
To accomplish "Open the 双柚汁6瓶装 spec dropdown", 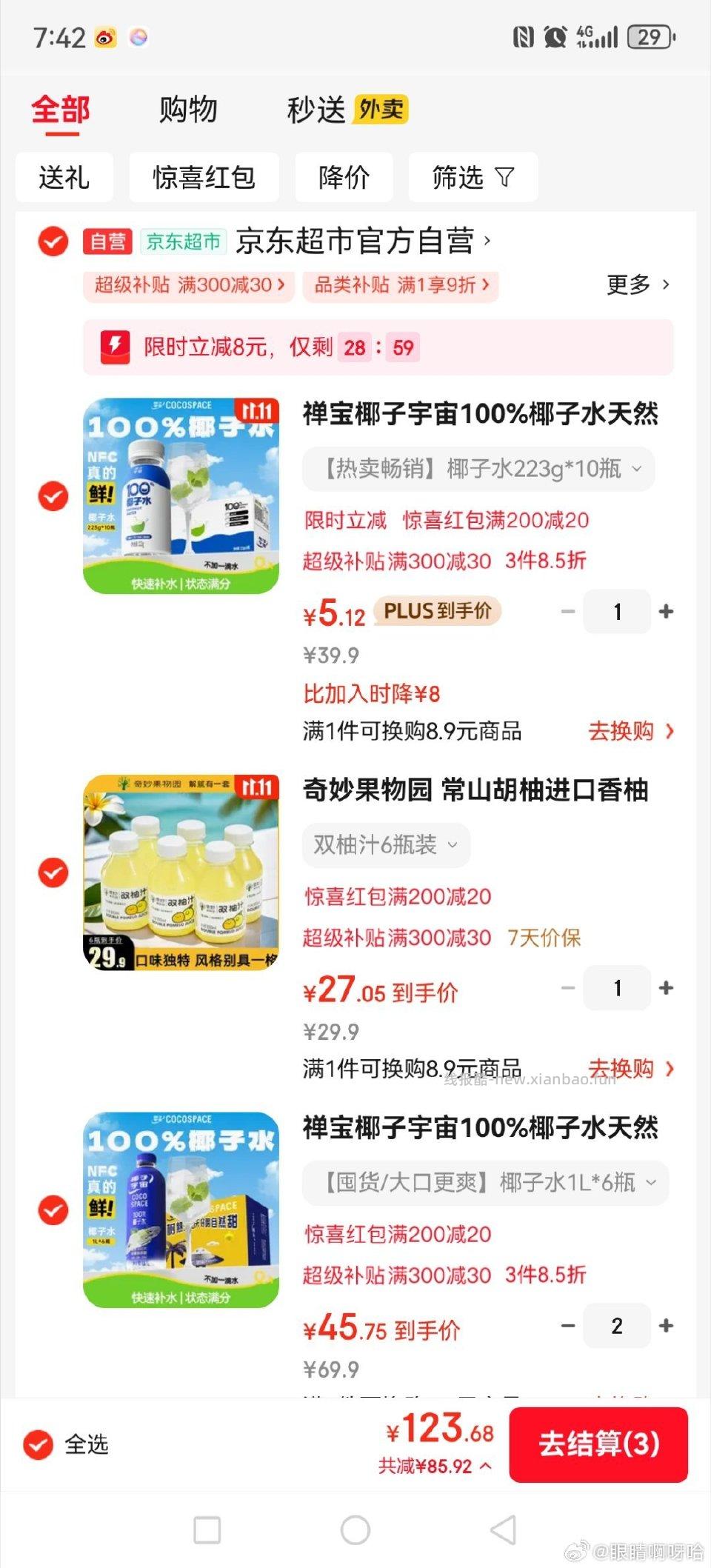I will [385, 845].
